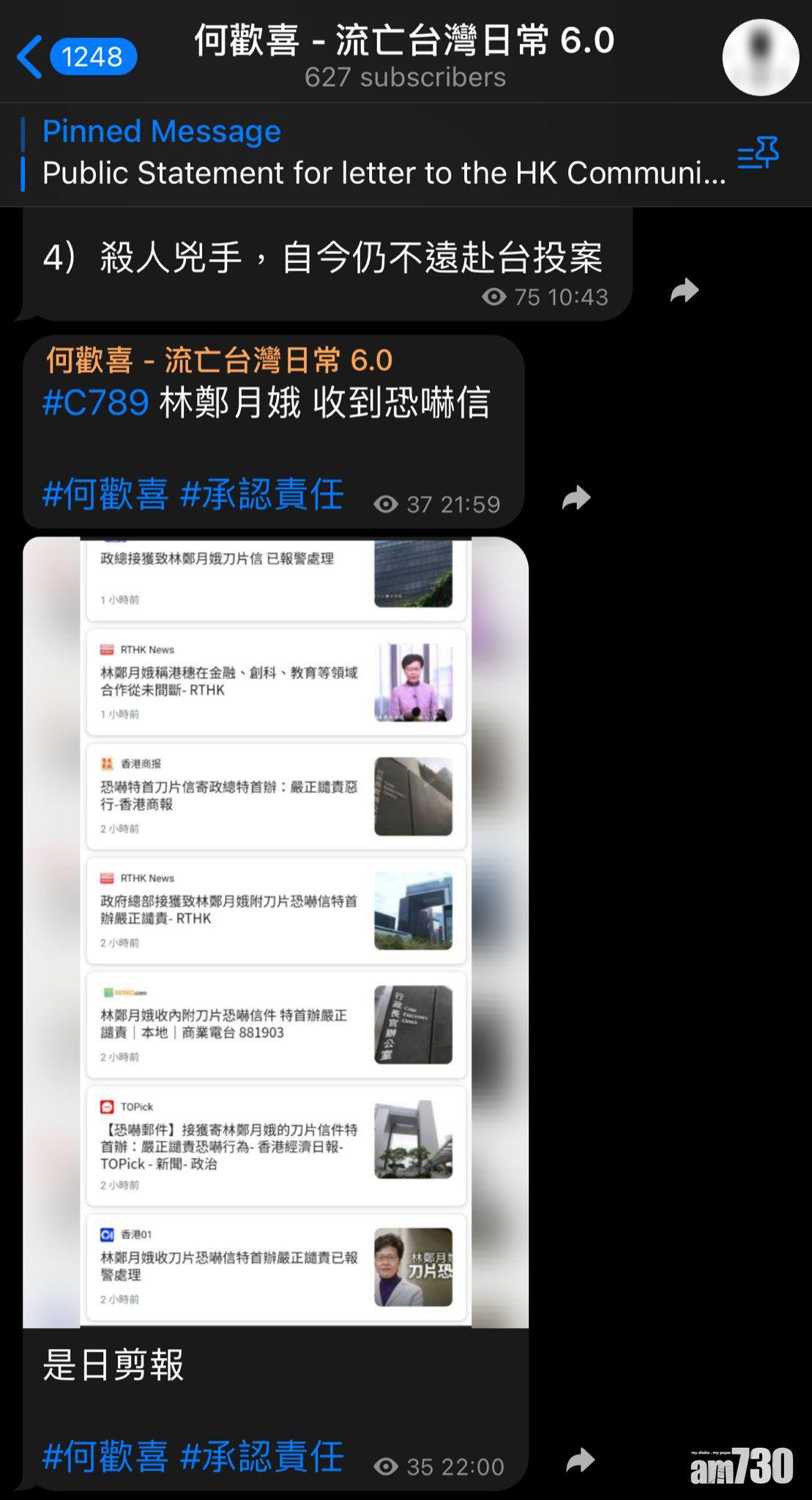Screen dimensions: 812x1500
Task: Open the channel title info
Action: [404, 55]
